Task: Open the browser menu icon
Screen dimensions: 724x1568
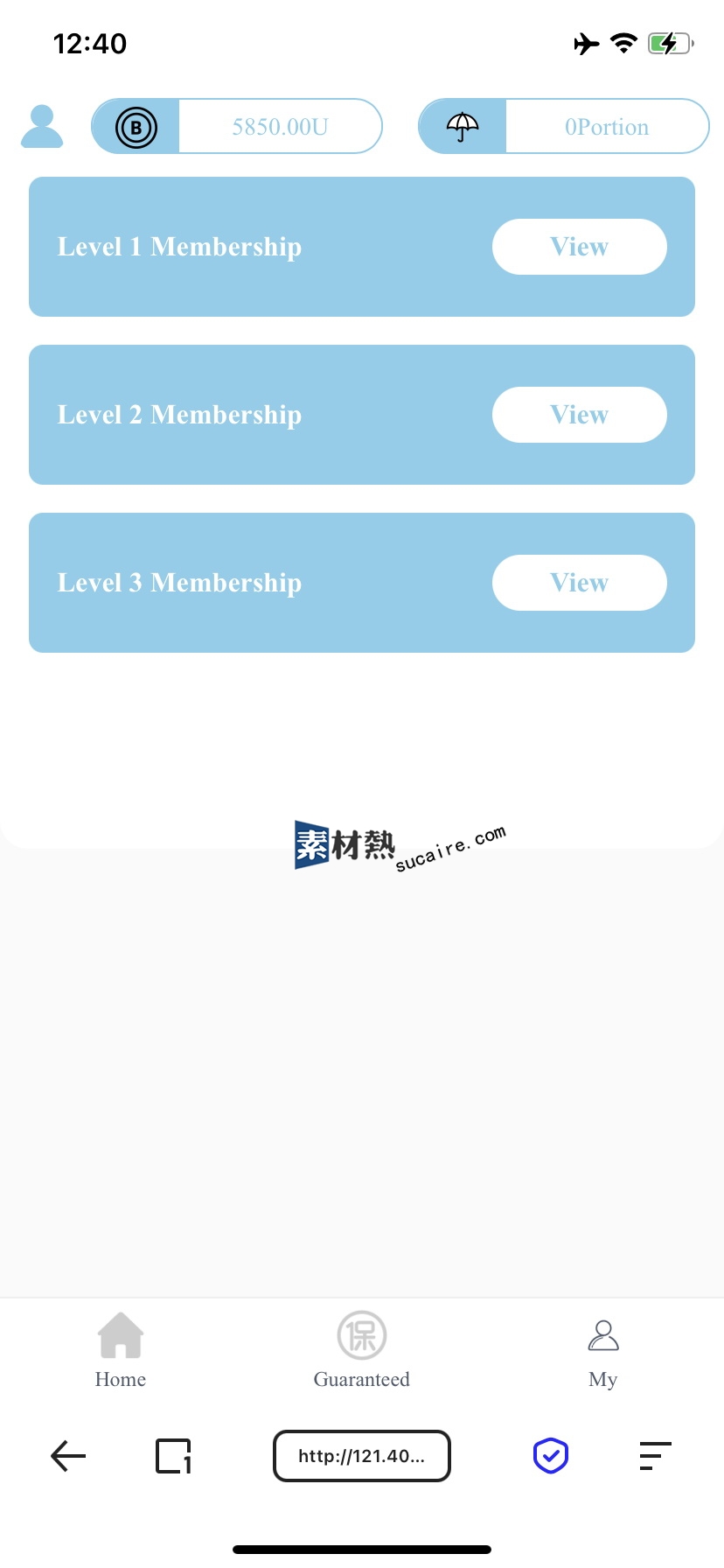Action: (x=655, y=1456)
